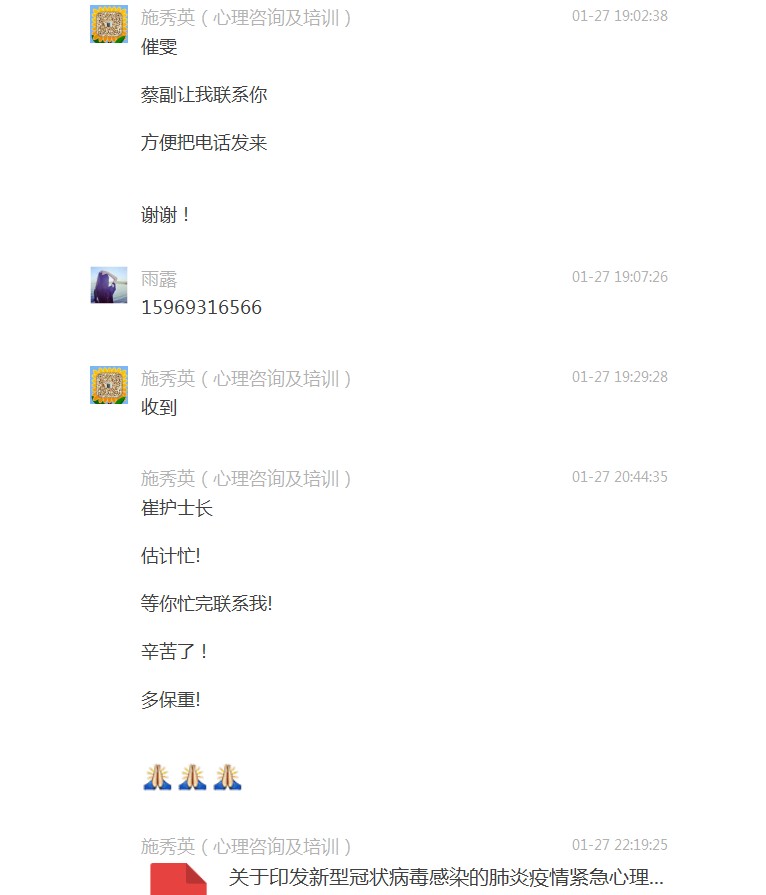The height and width of the screenshot is (895, 766).
Task: Open 雨露's profile avatar
Action: [109, 285]
